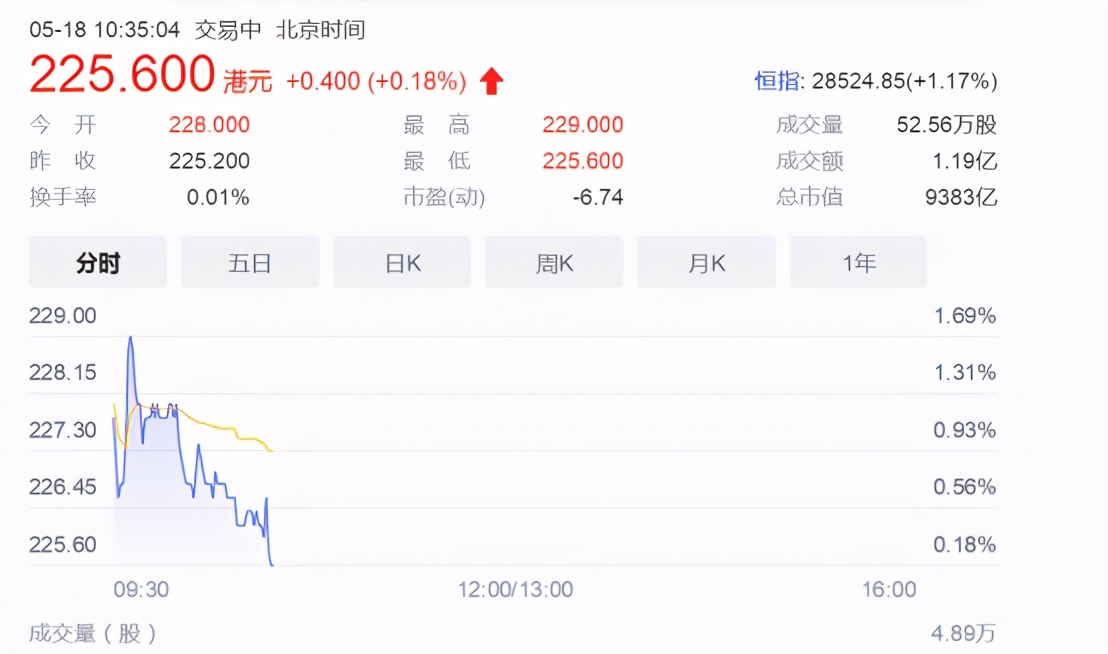Image resolution: width=1108 pixels, height=654 pixels.
Task: Select the 分时 chart tab
Action: (98, 263)
